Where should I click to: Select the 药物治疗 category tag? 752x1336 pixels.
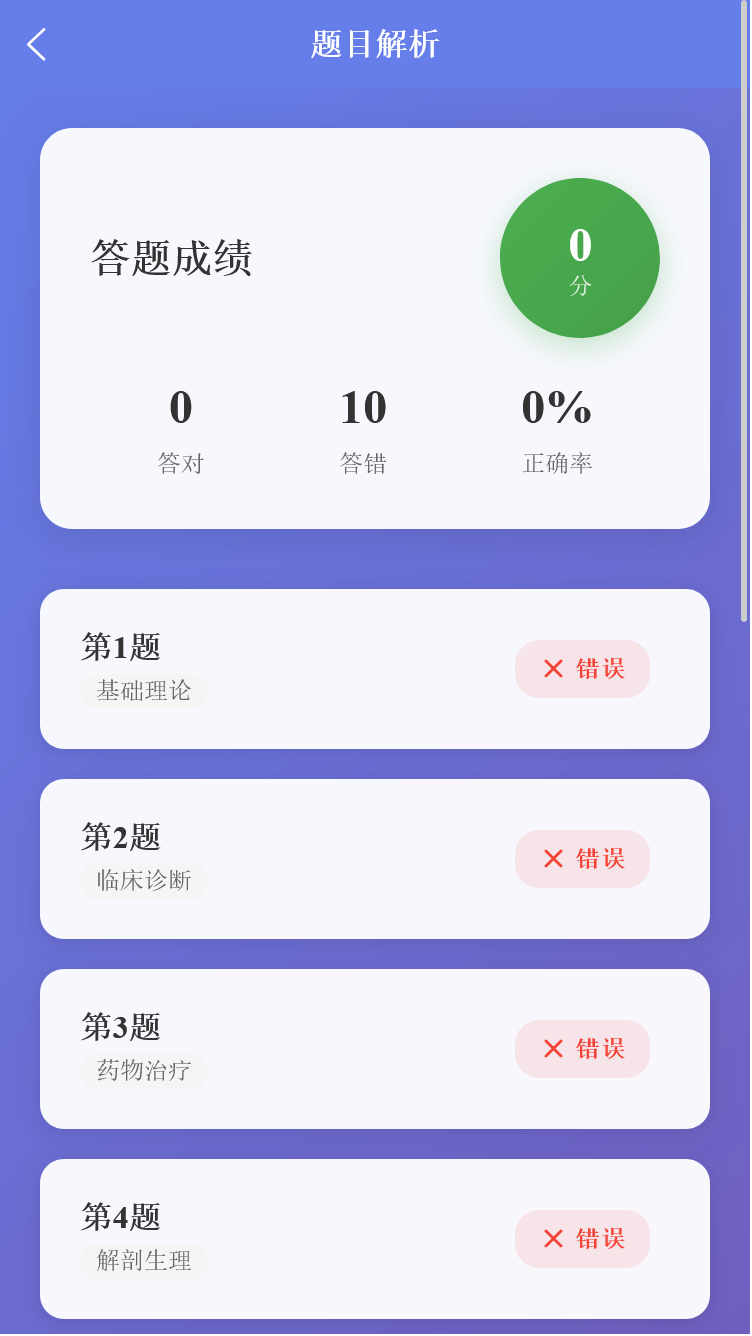coord(143,1071)
